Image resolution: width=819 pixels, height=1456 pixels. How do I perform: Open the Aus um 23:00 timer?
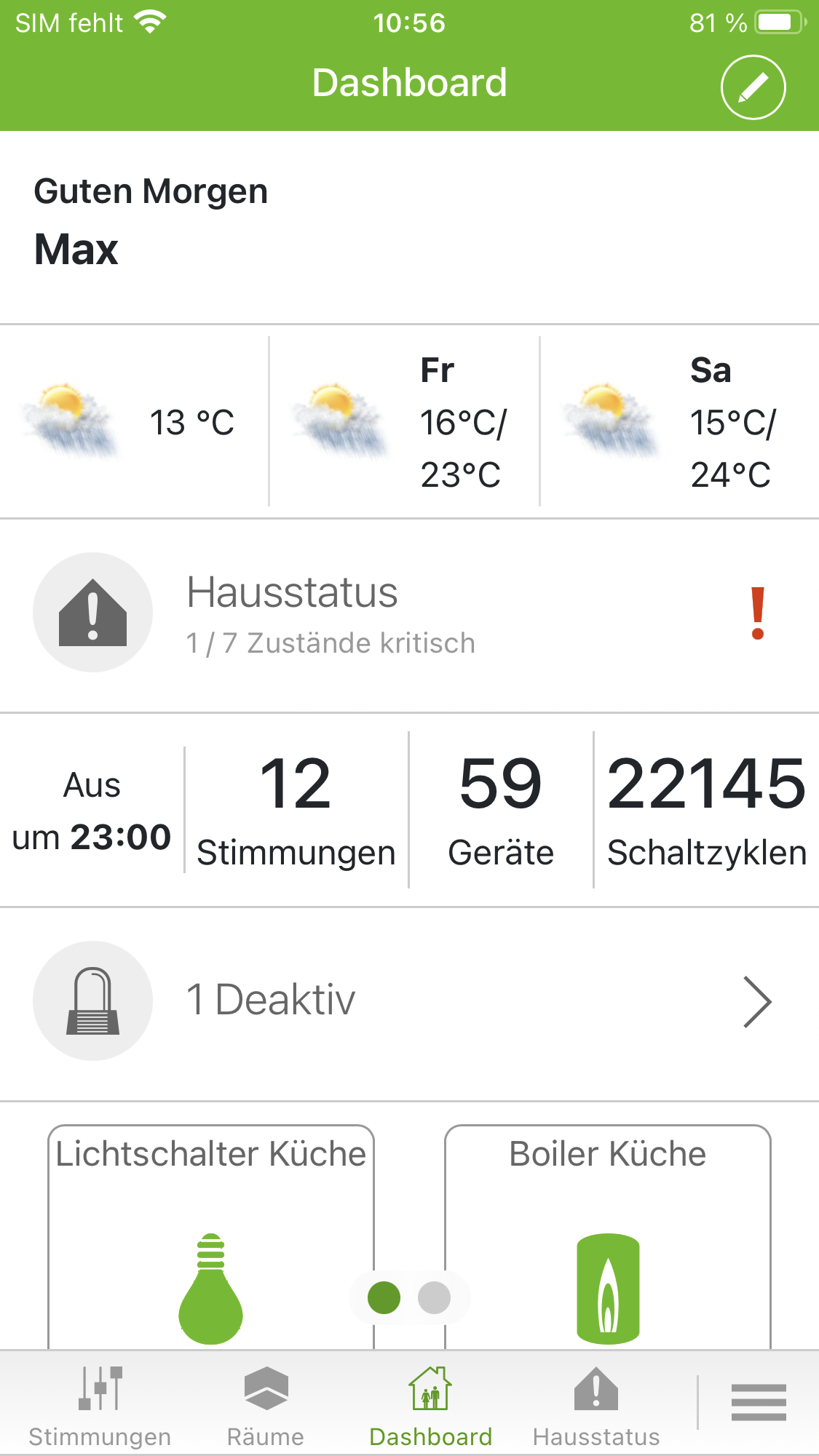[92, 811]
